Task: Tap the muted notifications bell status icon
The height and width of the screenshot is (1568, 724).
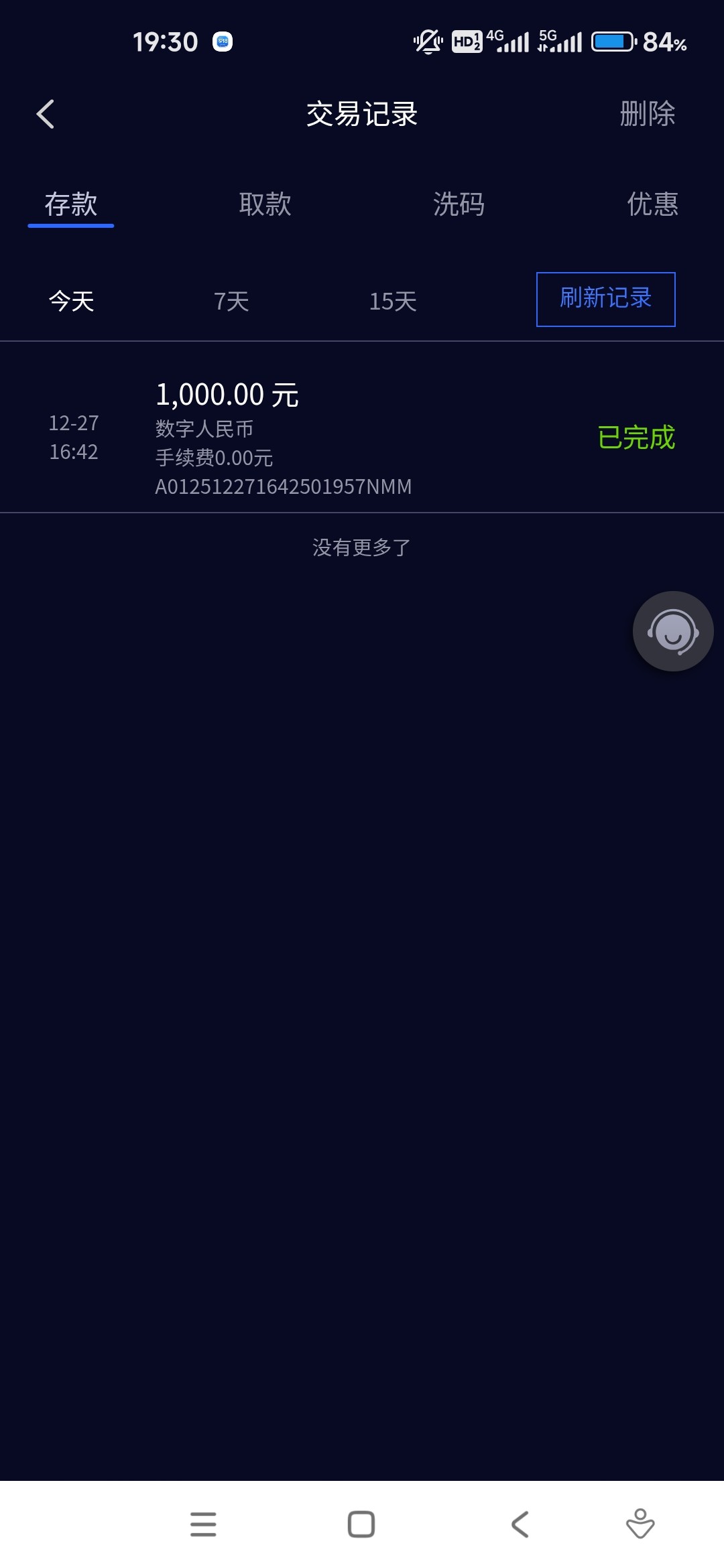Action: [428, 42]
